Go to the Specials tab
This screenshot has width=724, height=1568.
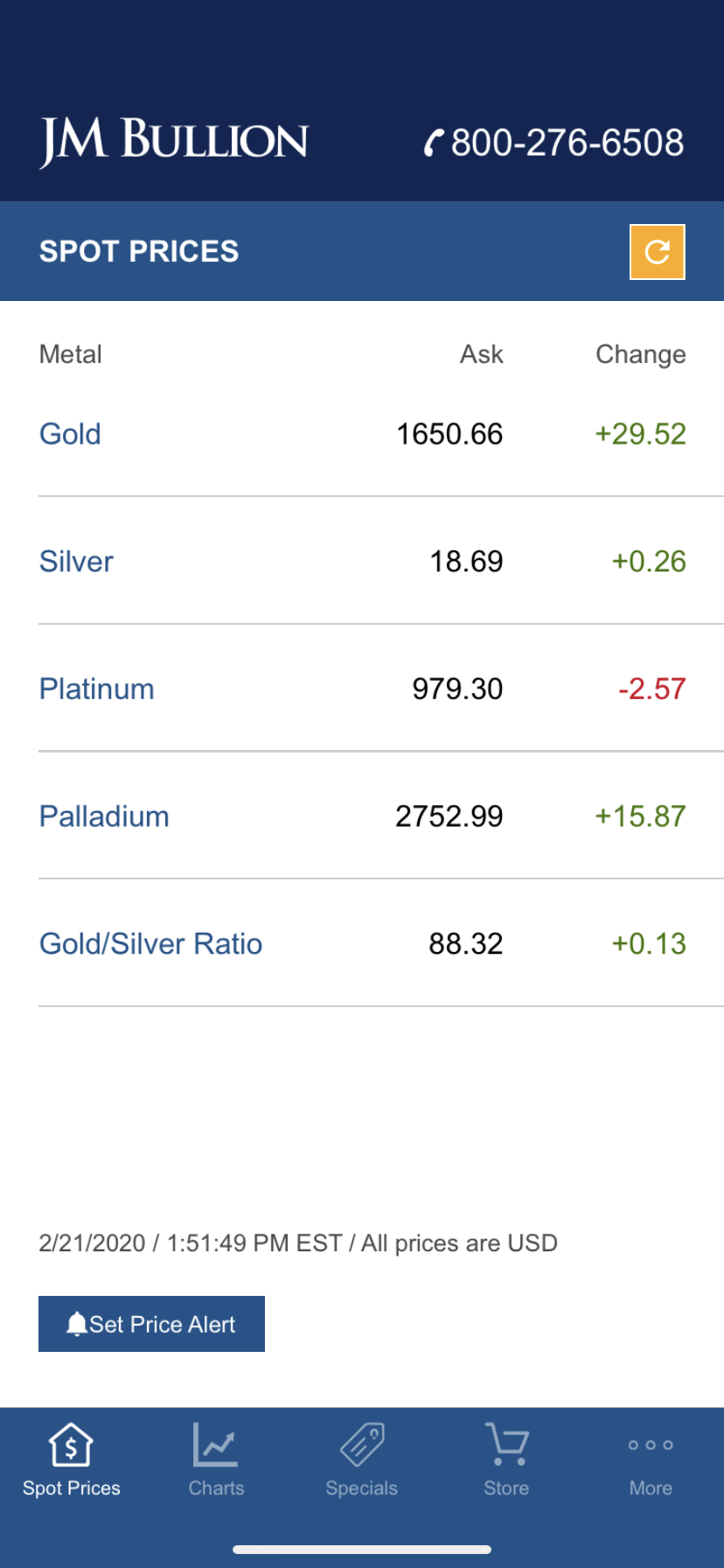pyautogui.click(x=361, y=1459)
